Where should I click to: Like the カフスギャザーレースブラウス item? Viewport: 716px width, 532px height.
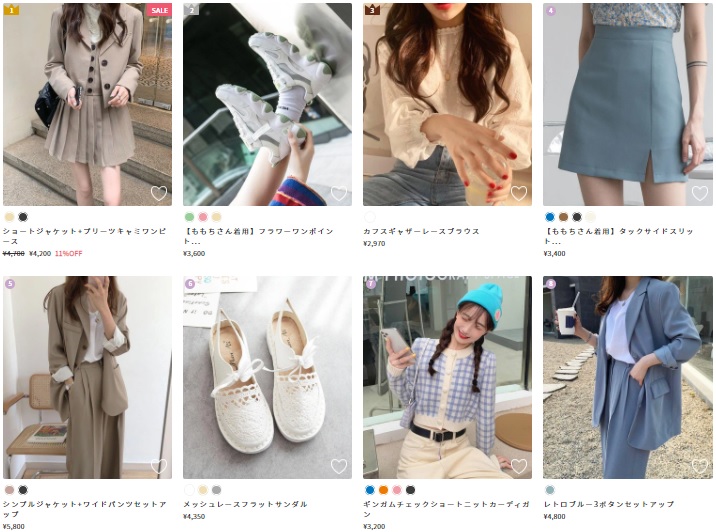point(518,193)
